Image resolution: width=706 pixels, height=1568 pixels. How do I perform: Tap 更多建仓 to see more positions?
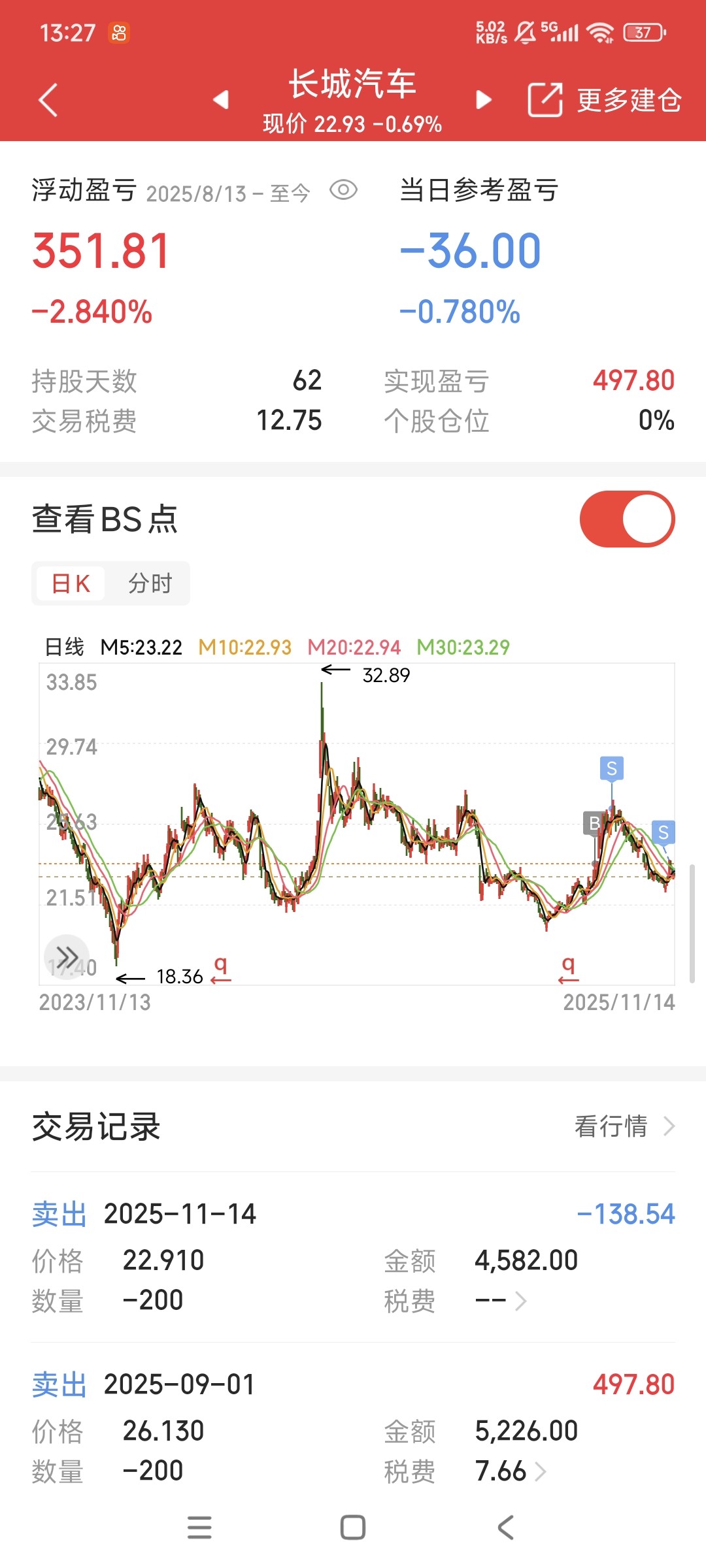click(605, 100)
